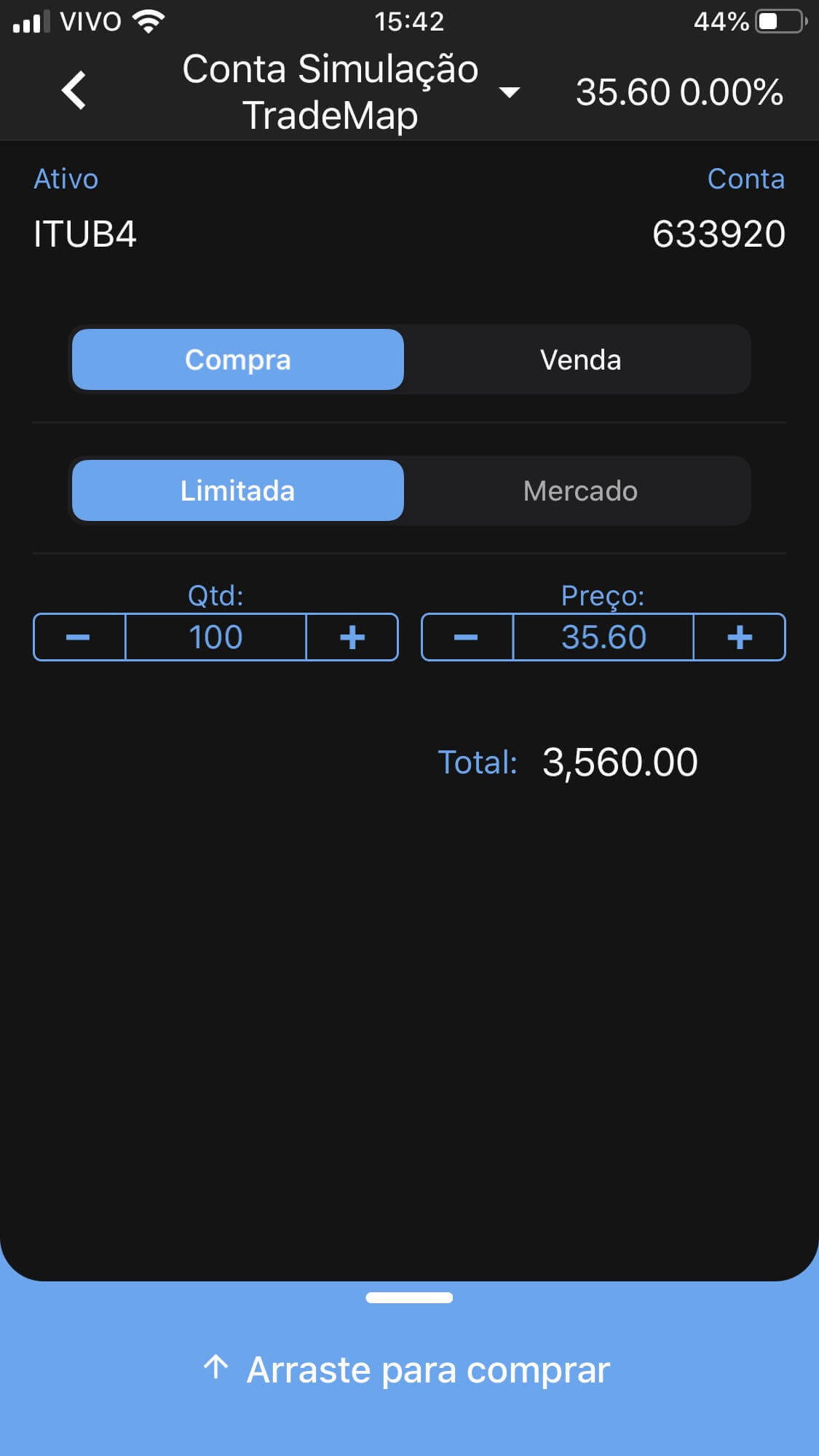Image resolution: width=819 pixels, height=1456 pixels.
Task: Decrease the Qtd quantity with minus
Action: pyautogui.click(x=79, y=637)
